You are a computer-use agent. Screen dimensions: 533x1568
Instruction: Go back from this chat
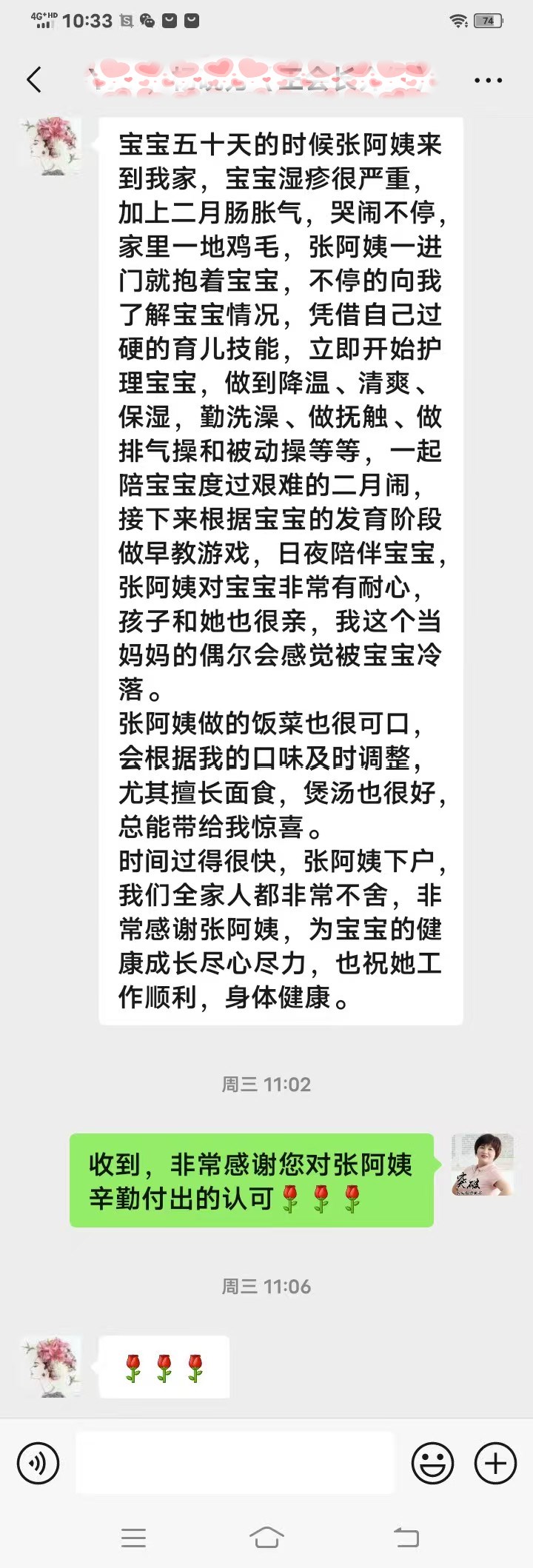point(34,80)
